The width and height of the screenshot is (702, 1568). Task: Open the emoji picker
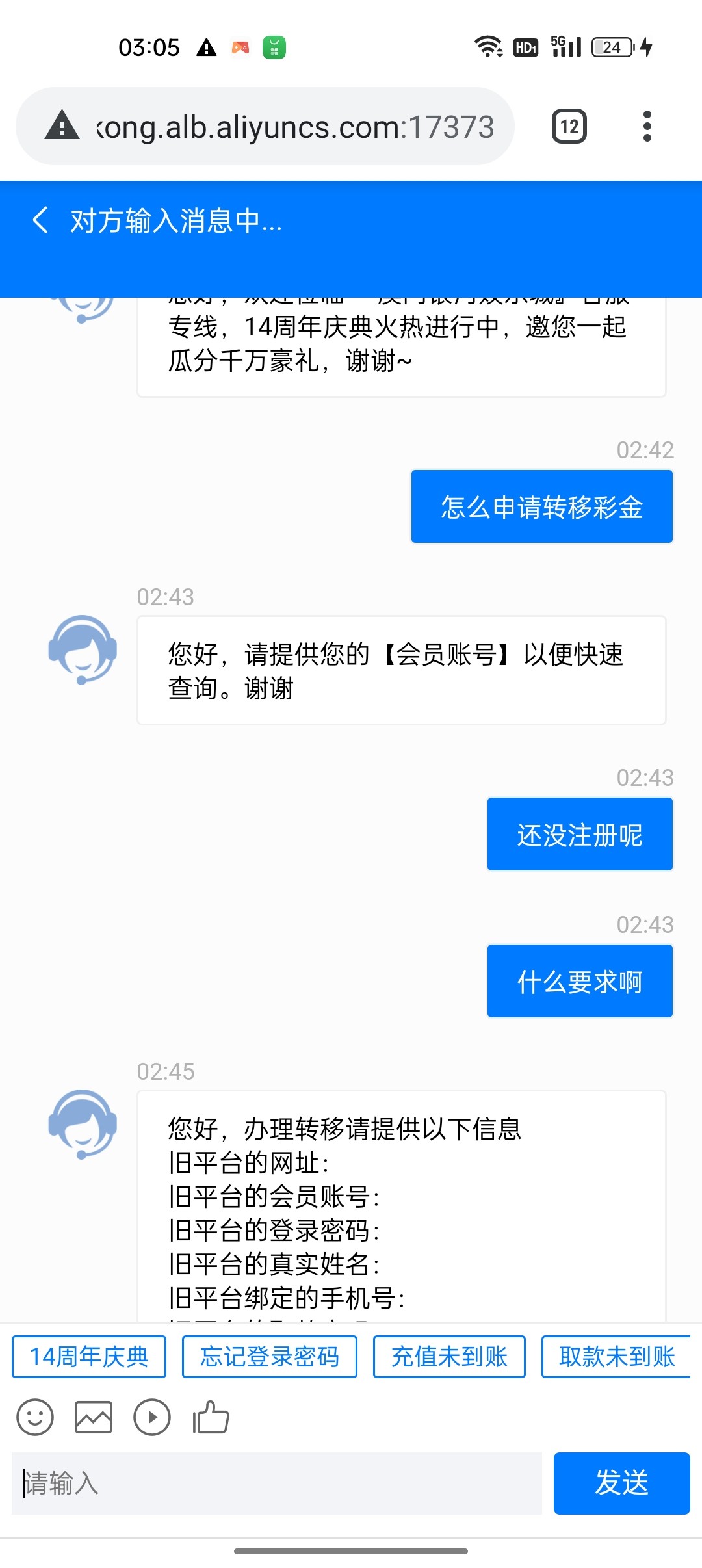(35, 1418)
